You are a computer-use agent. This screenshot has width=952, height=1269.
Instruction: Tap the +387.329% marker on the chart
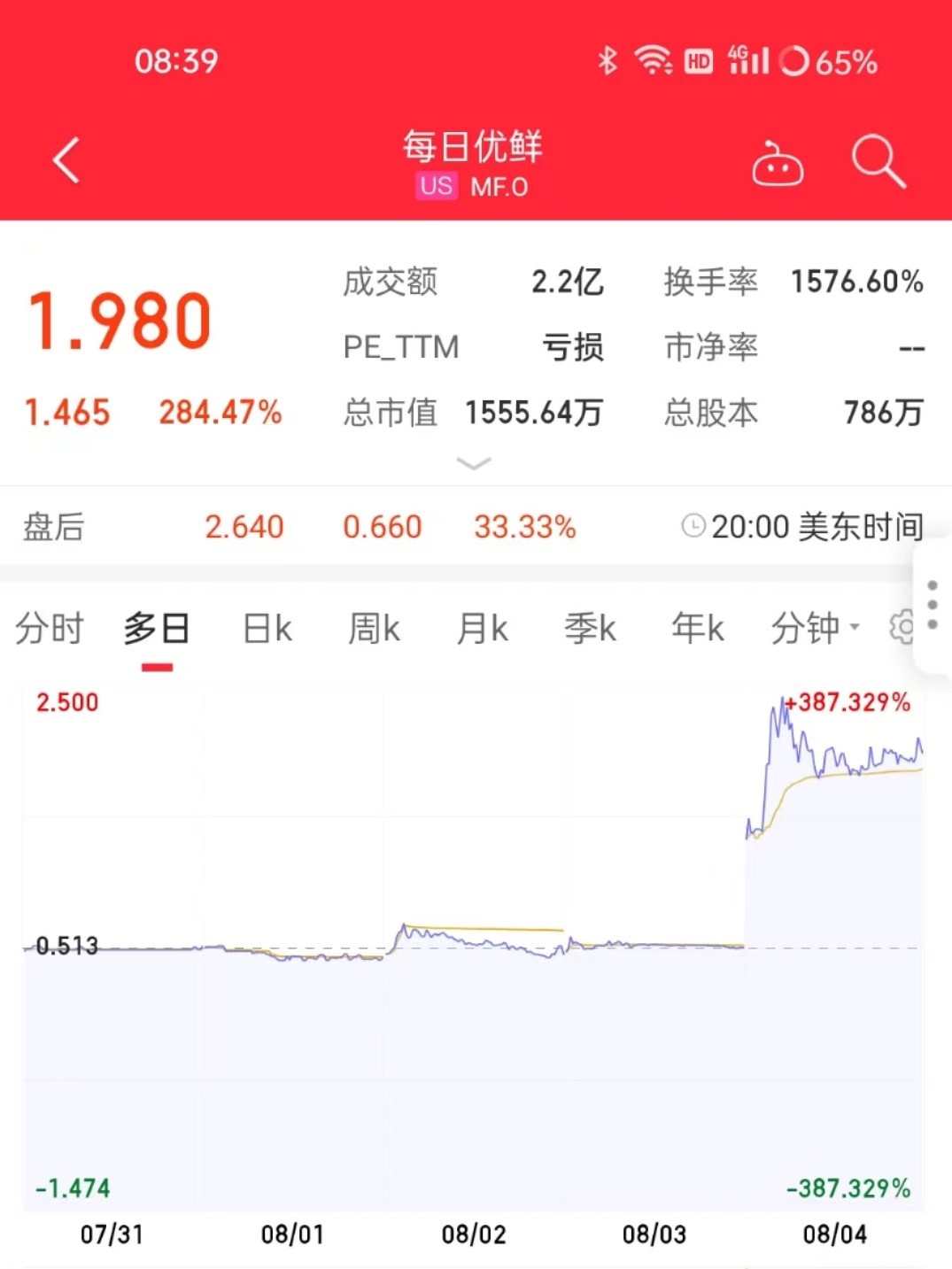coord(846,702)
